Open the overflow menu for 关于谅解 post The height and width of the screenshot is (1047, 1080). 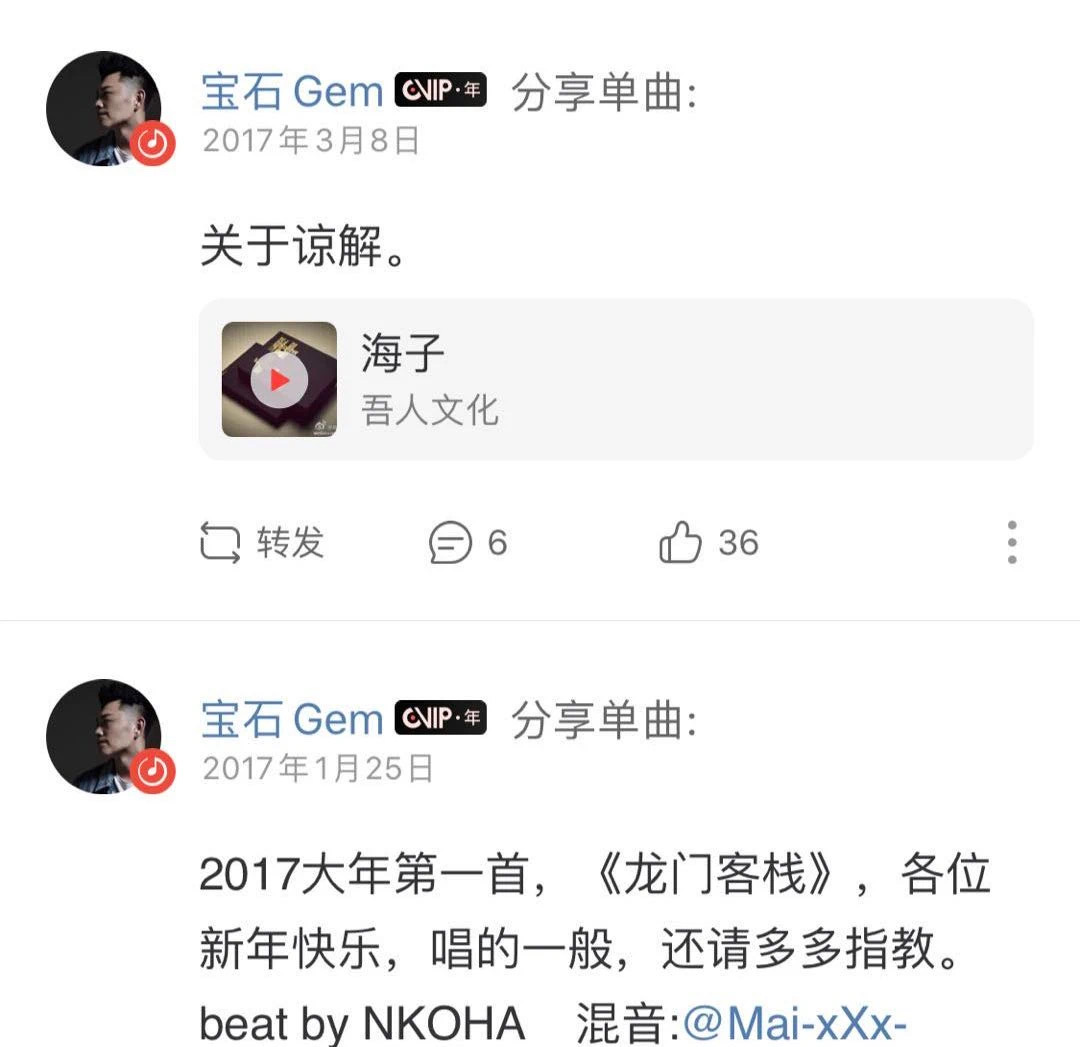[x=1012, y=543]
